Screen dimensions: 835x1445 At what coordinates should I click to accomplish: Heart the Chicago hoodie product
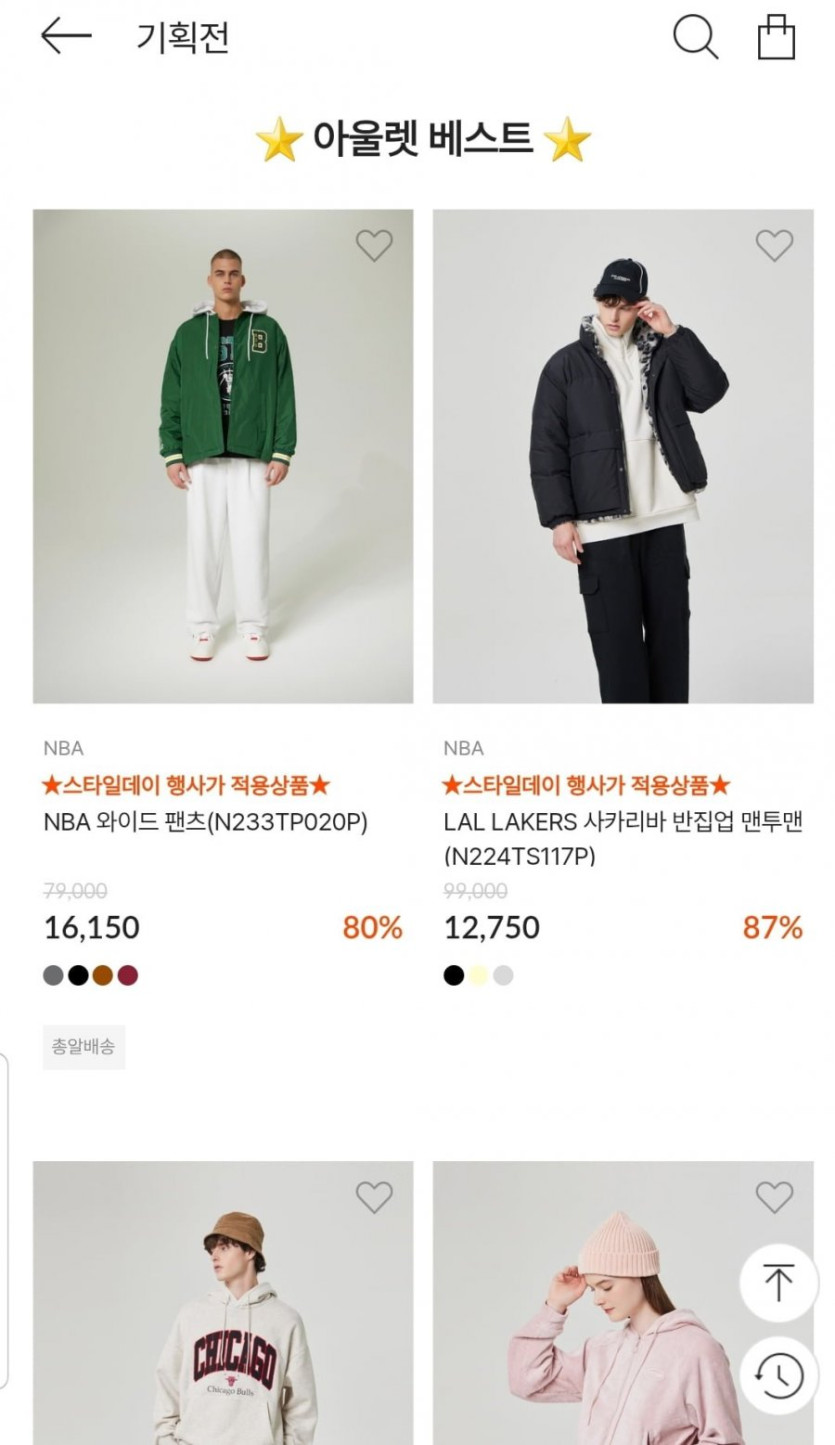pyautogui.click(x=374, y=1197)
